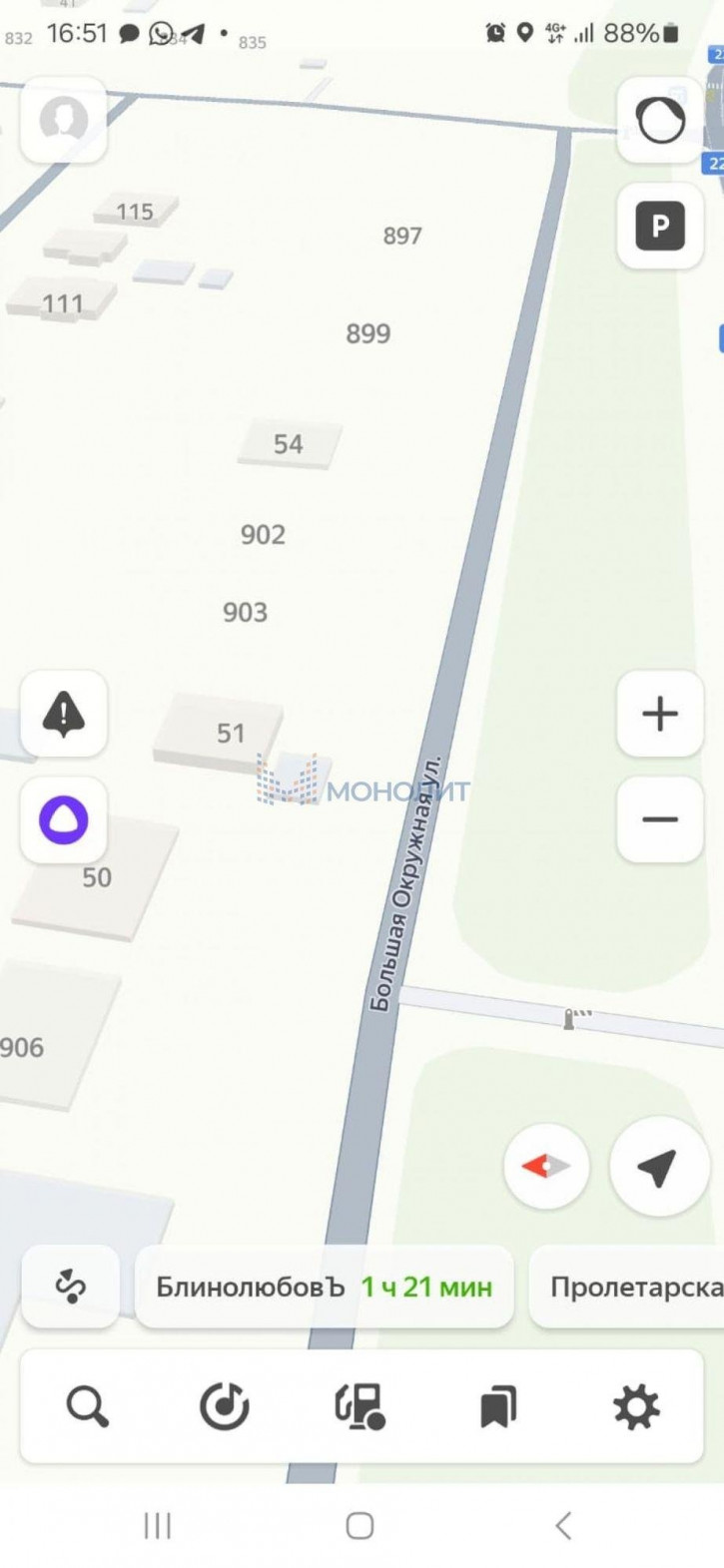Screen dimensions: 724x1568
Task: Go back using system navigation
Action: pyautogui.click(x=563, y=1525)
